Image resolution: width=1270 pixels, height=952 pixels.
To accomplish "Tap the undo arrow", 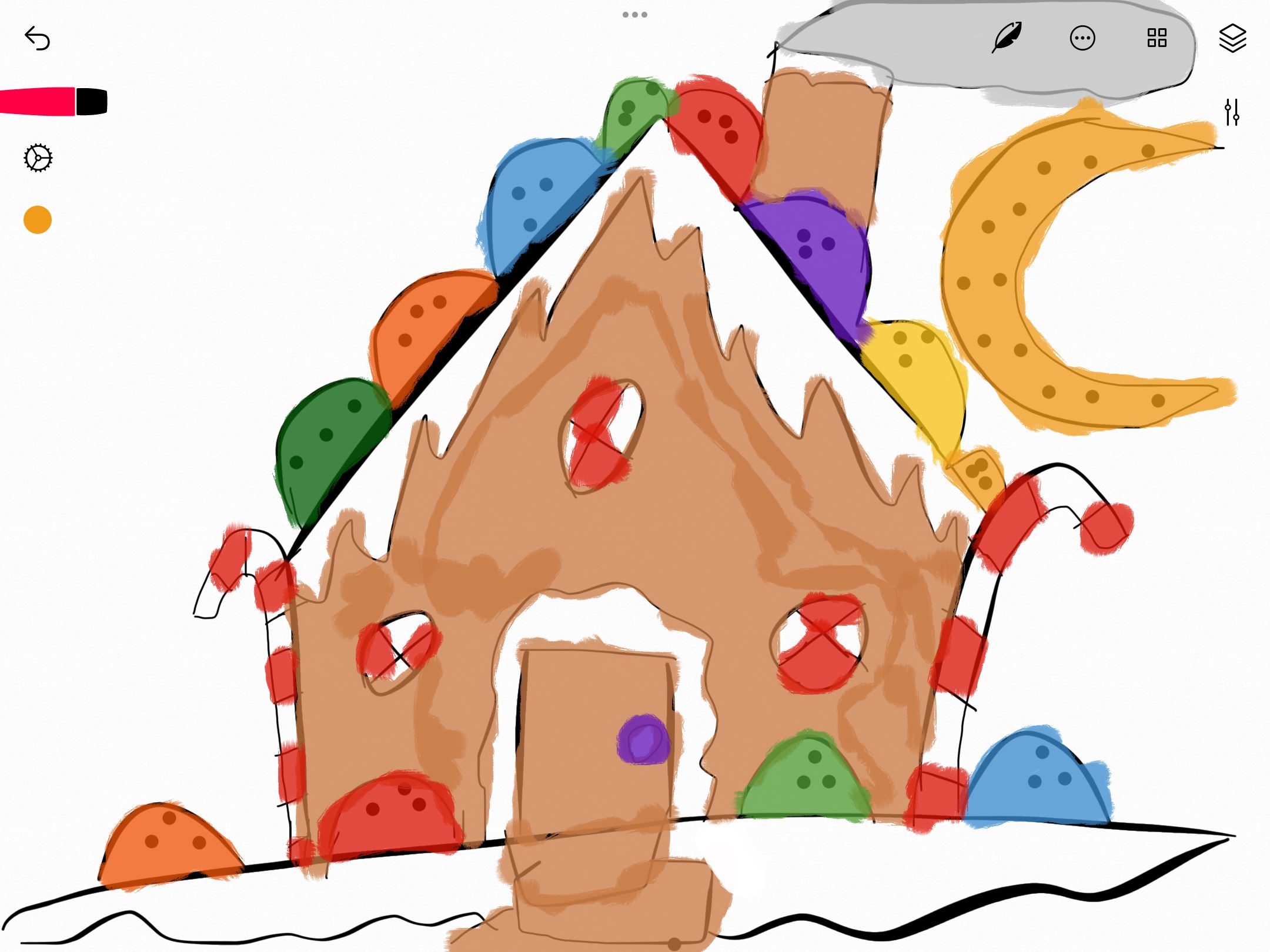I will [x=37, y=38].
